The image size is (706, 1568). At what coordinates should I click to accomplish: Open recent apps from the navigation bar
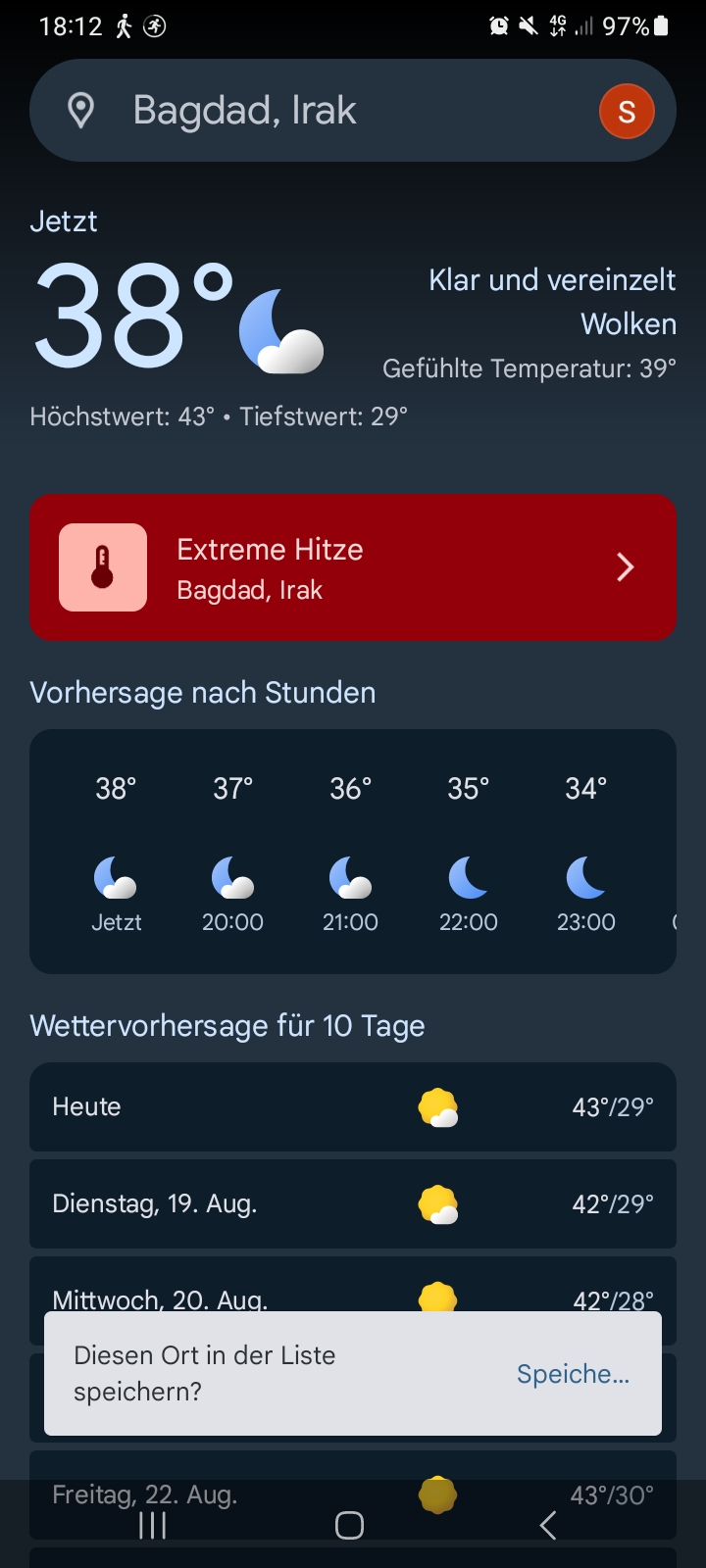152,1525
